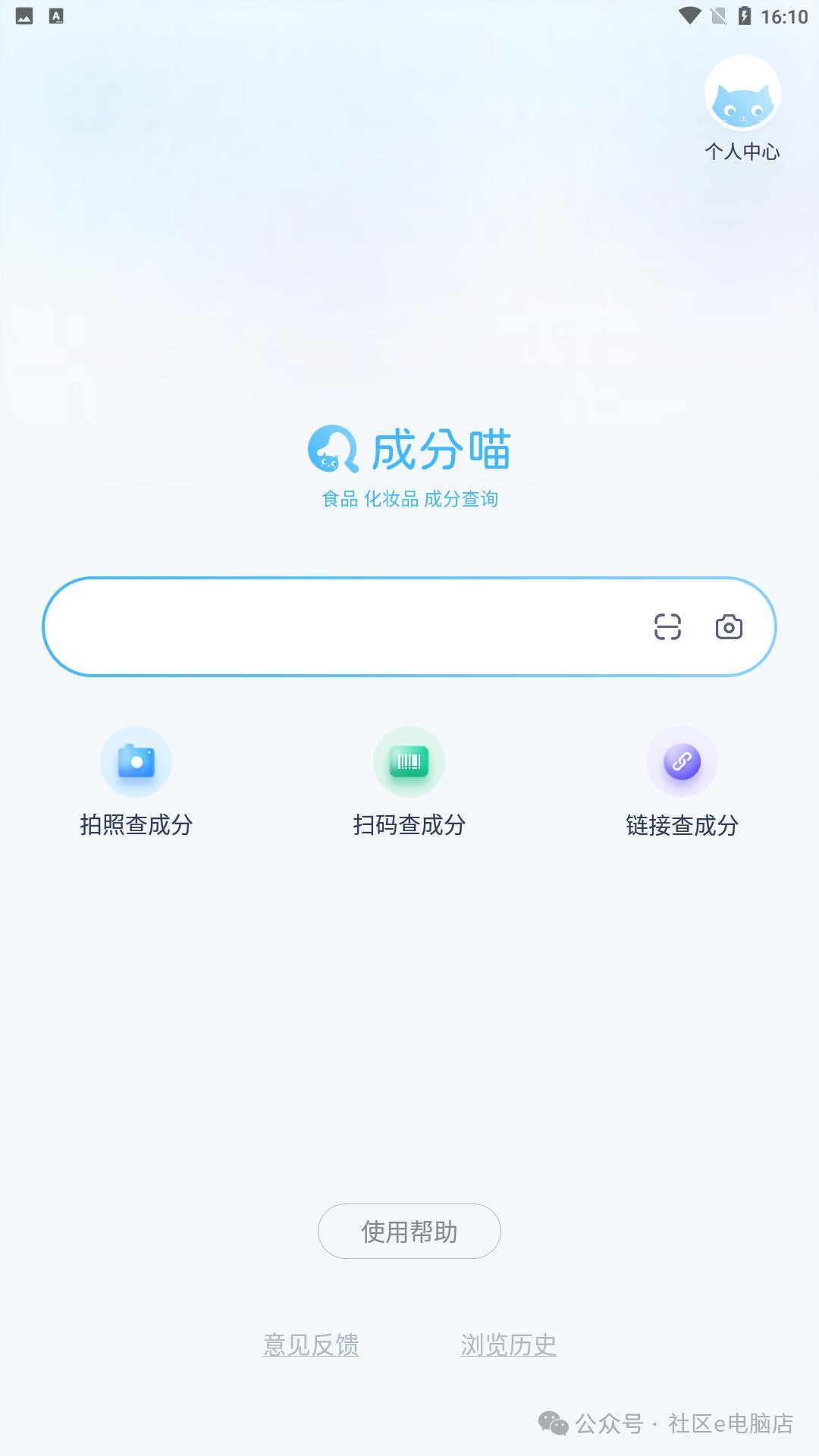Image resolution: width=819 pixels, height=1456 pixels.
Task: View 浏览历史 browsing history
Action: (509, 1345)
